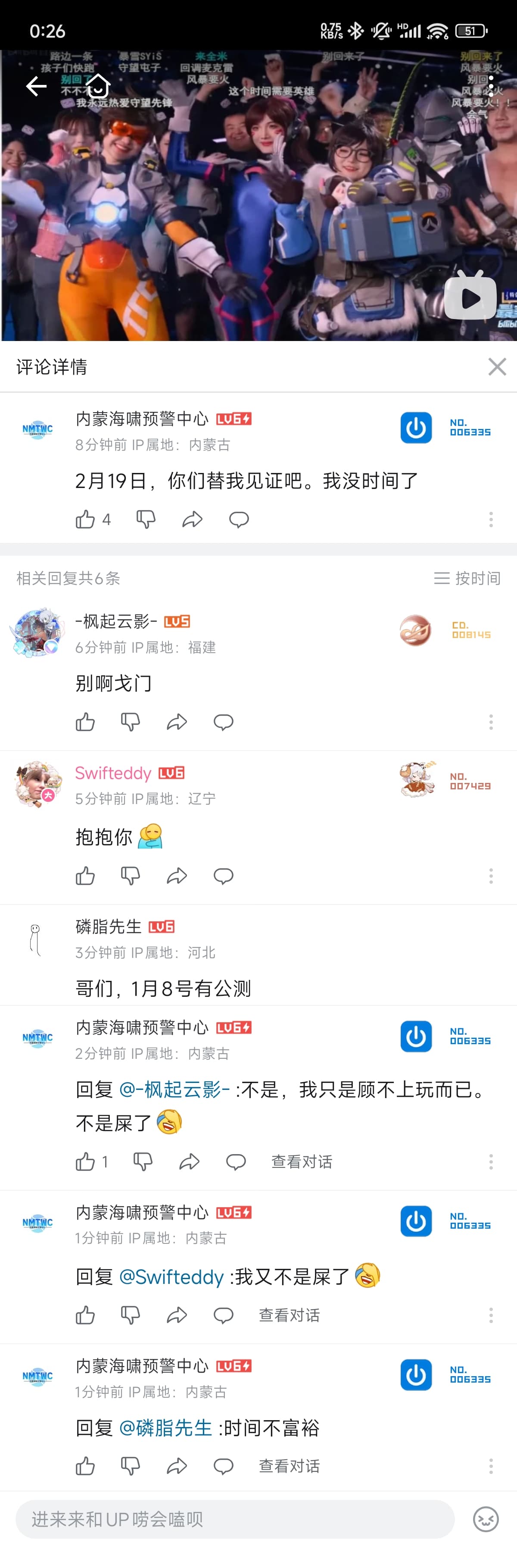Like -枫起云影-'s reply 别啊戈门

click(85, 722)
